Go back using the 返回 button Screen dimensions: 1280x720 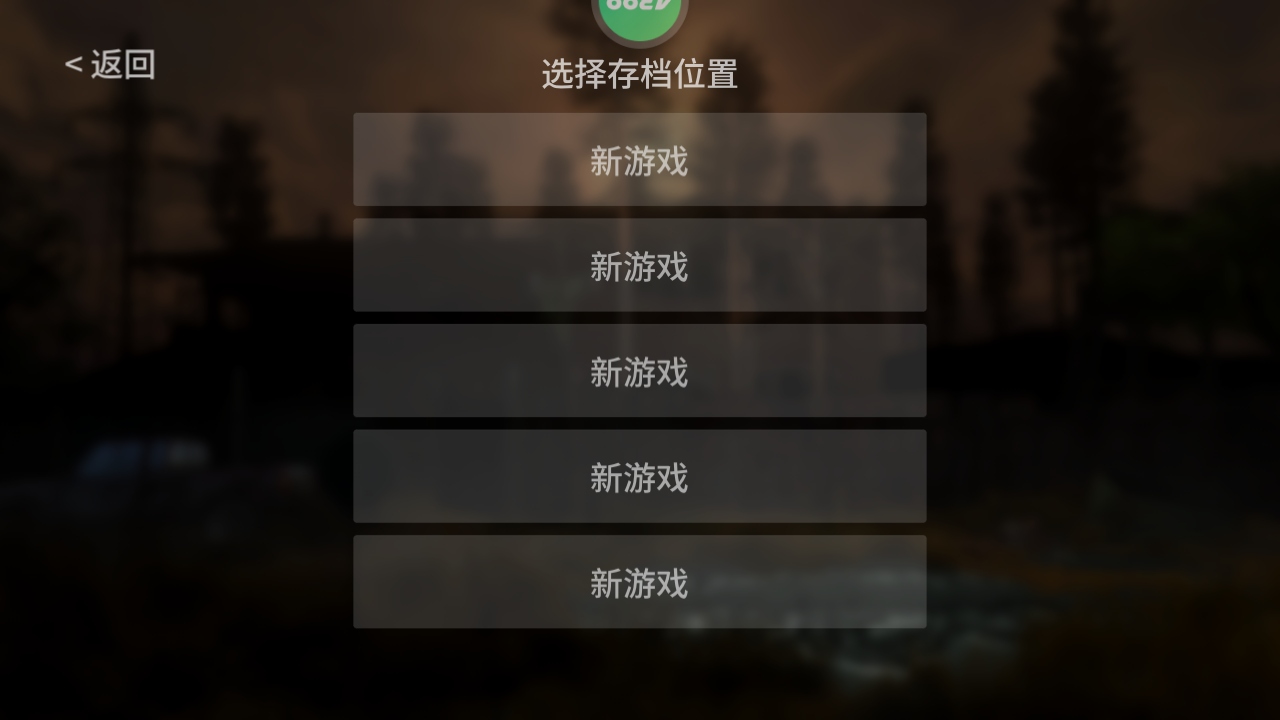[x=110, y=65]
